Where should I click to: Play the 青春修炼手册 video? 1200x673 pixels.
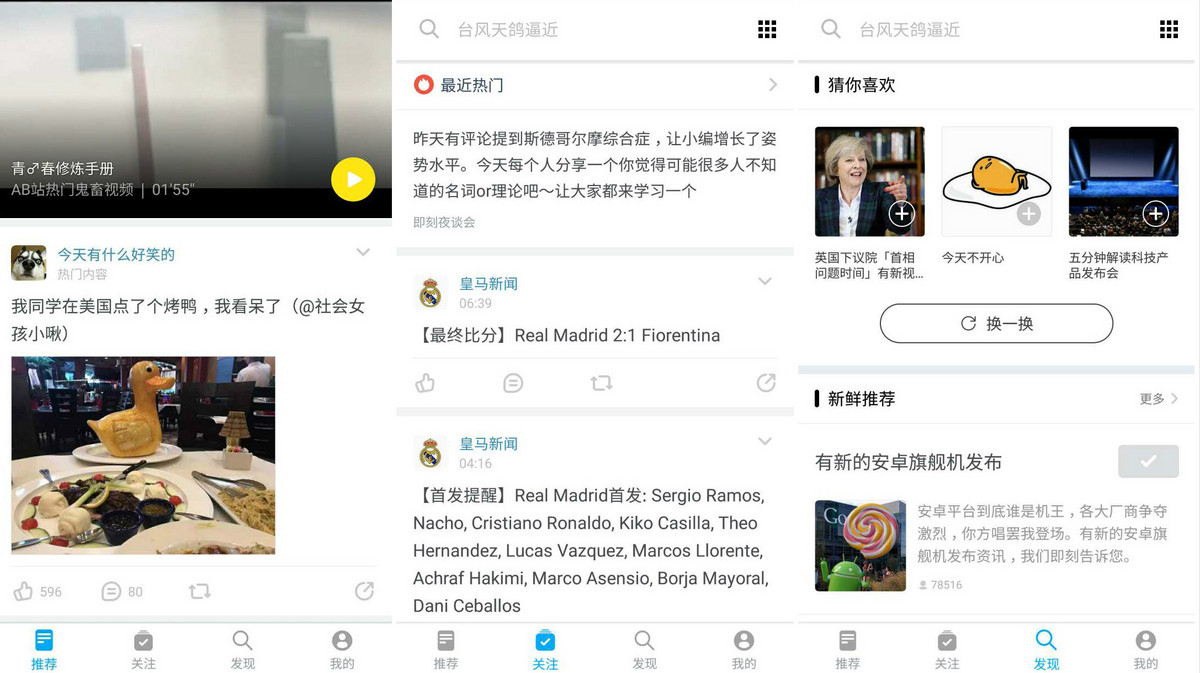[353, 180]
